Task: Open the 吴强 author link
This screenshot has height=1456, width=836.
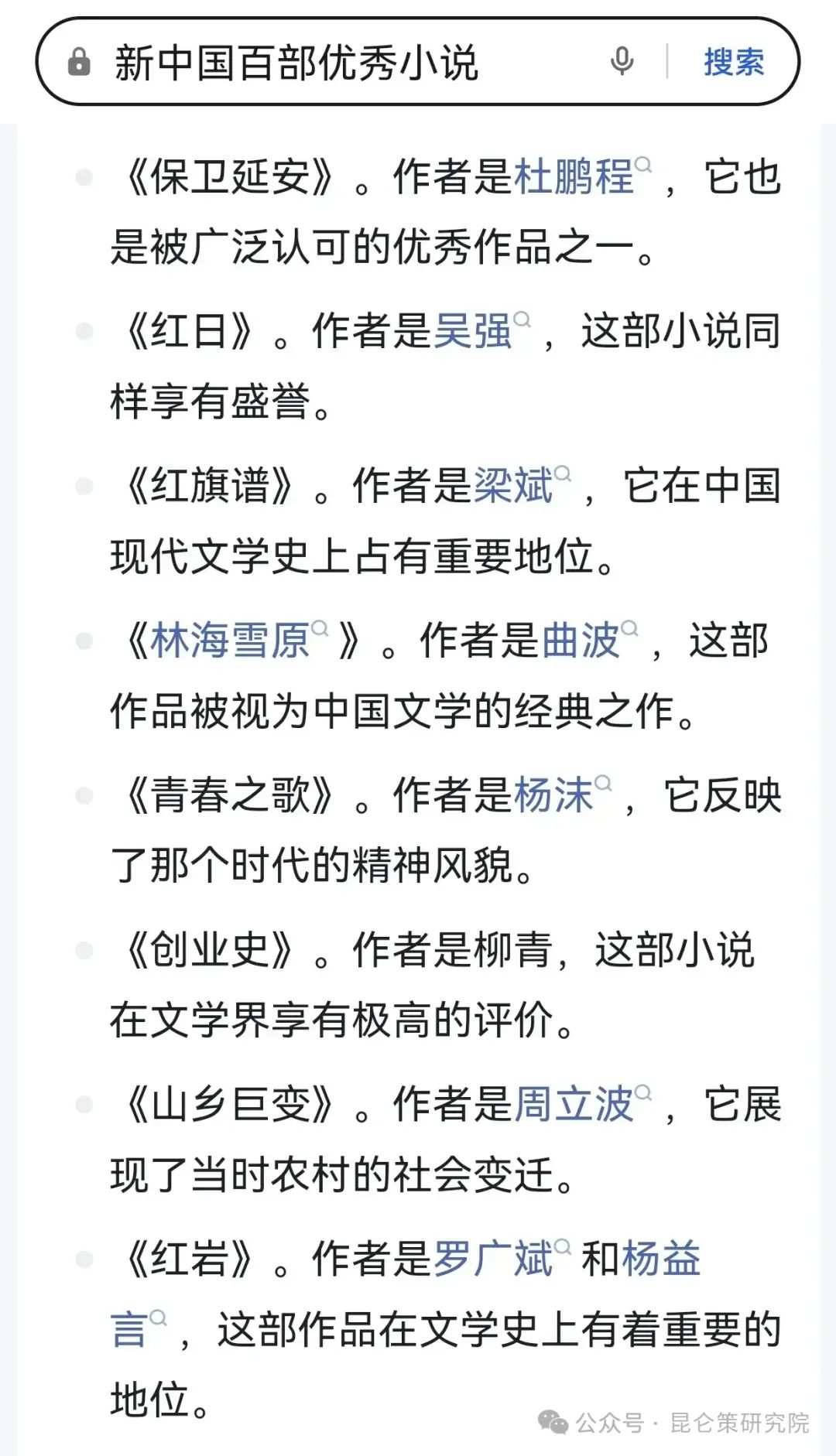Action: [472, 331]
